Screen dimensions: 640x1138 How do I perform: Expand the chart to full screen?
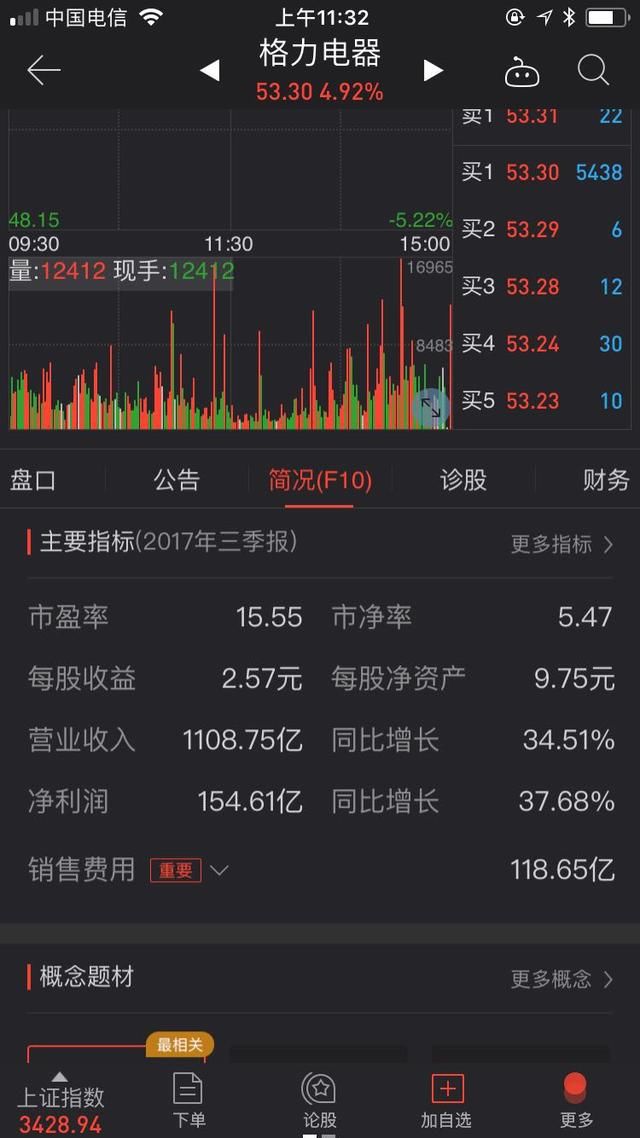coord(431,406)
